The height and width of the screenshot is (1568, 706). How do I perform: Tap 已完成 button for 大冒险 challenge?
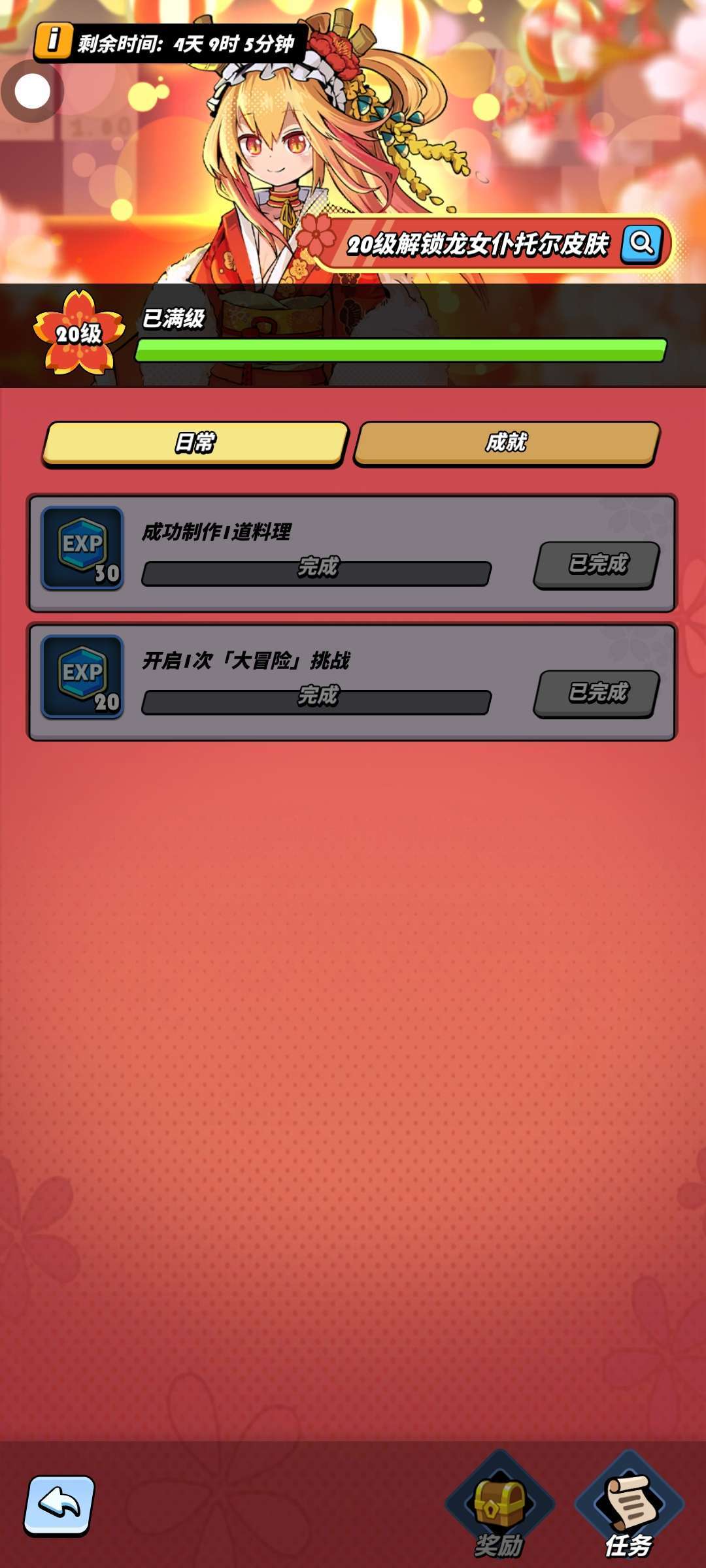click(x=597, y=693)
